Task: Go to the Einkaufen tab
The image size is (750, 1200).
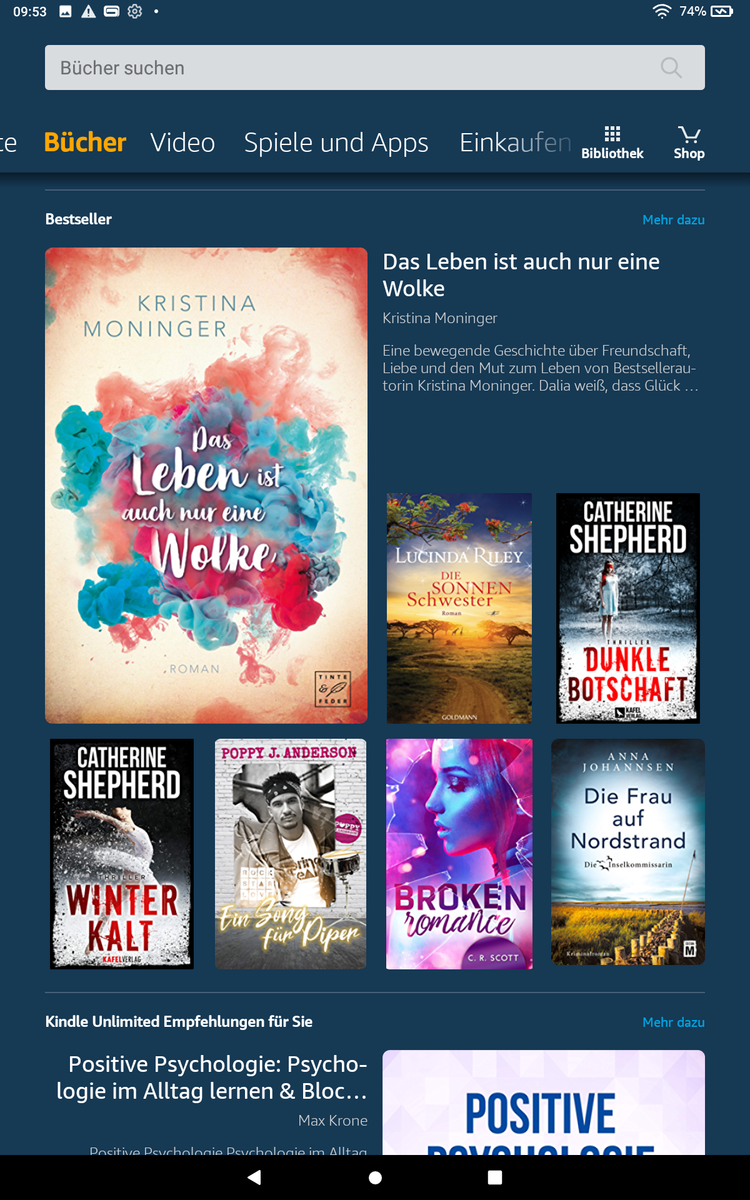Action: 514,143
